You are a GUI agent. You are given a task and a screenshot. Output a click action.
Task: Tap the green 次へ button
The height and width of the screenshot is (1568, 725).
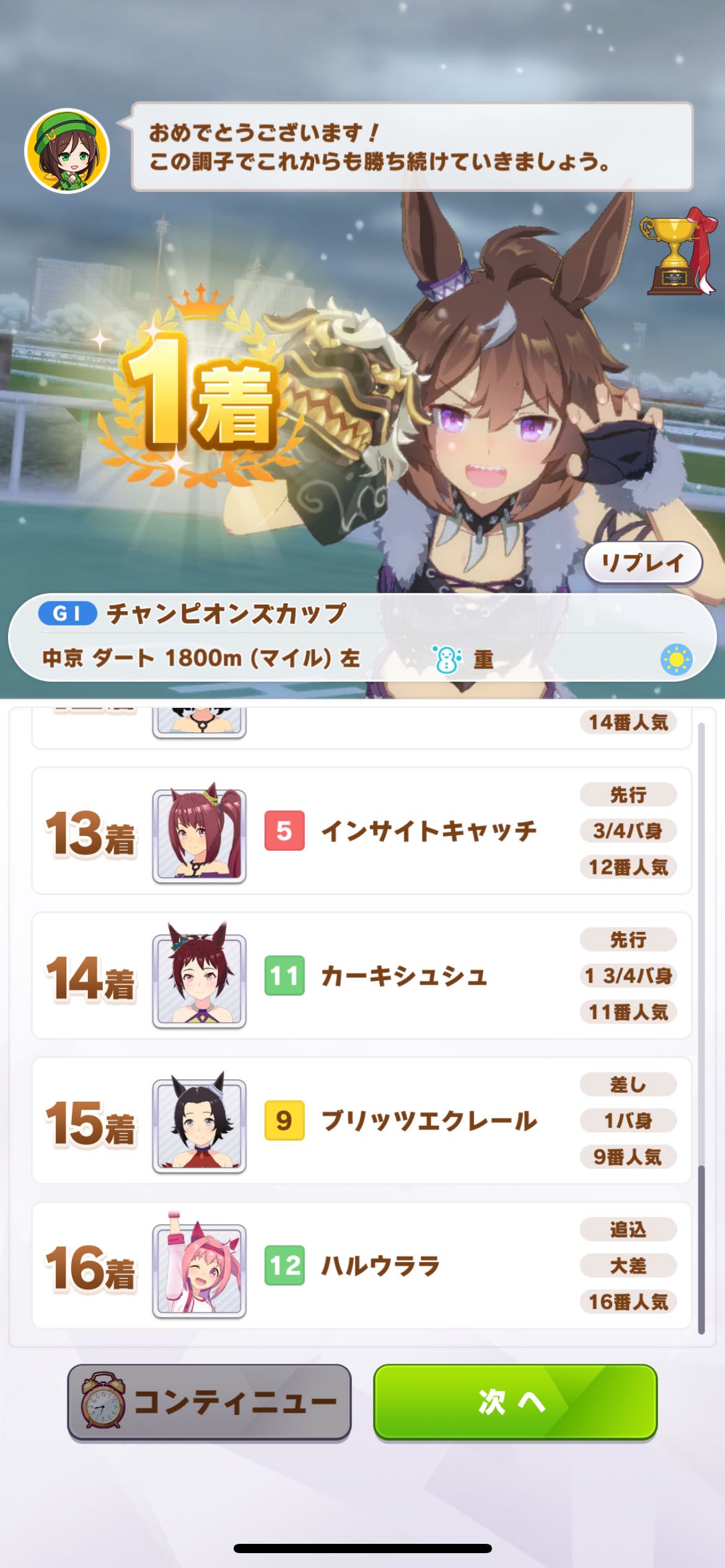pos(515,1402)
